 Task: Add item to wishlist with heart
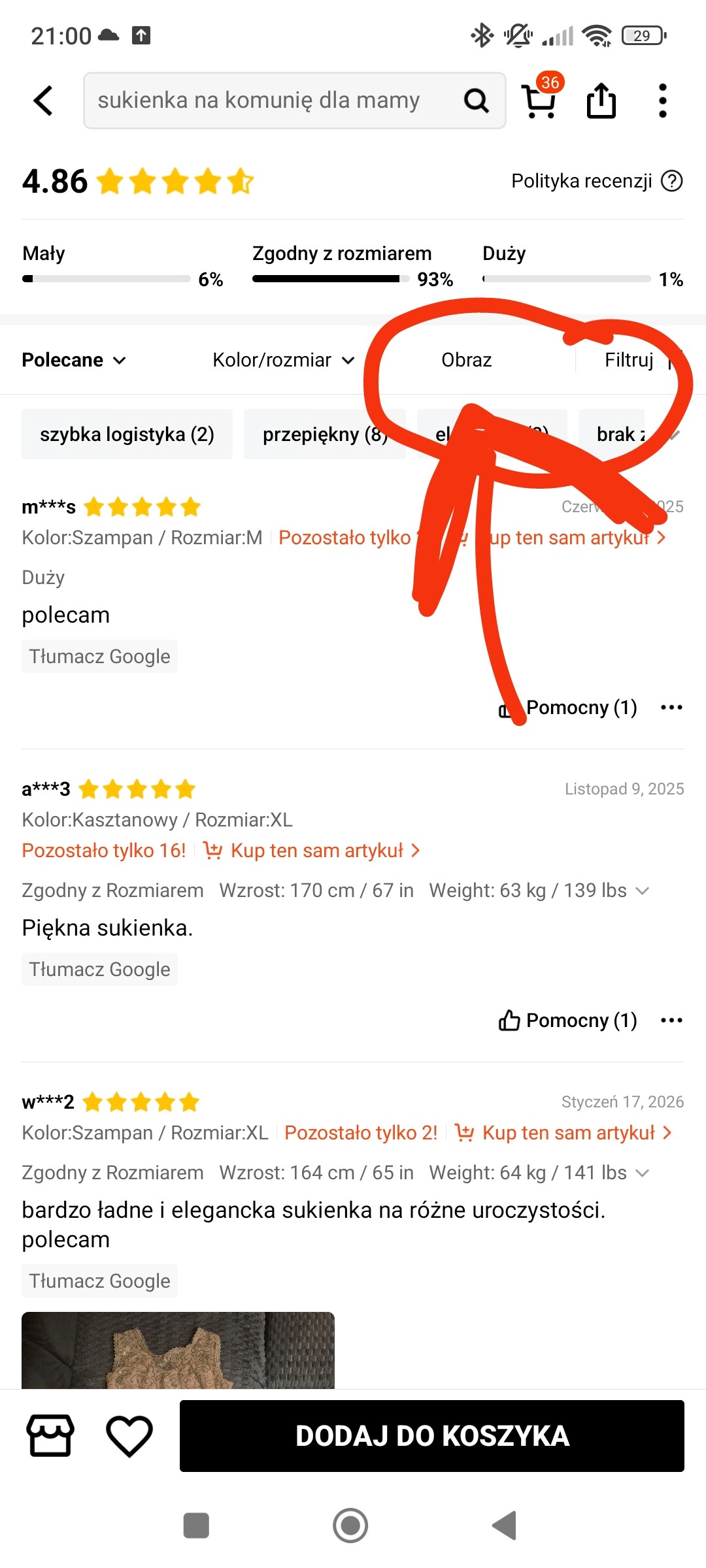click(x=129, y=1436)
